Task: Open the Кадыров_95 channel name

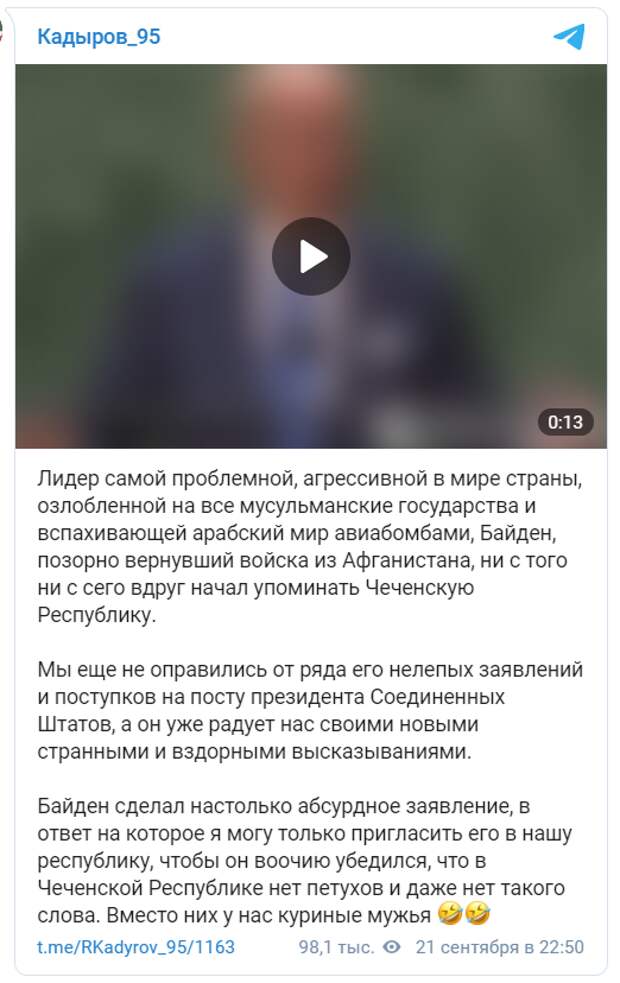Action: point(99,37)
